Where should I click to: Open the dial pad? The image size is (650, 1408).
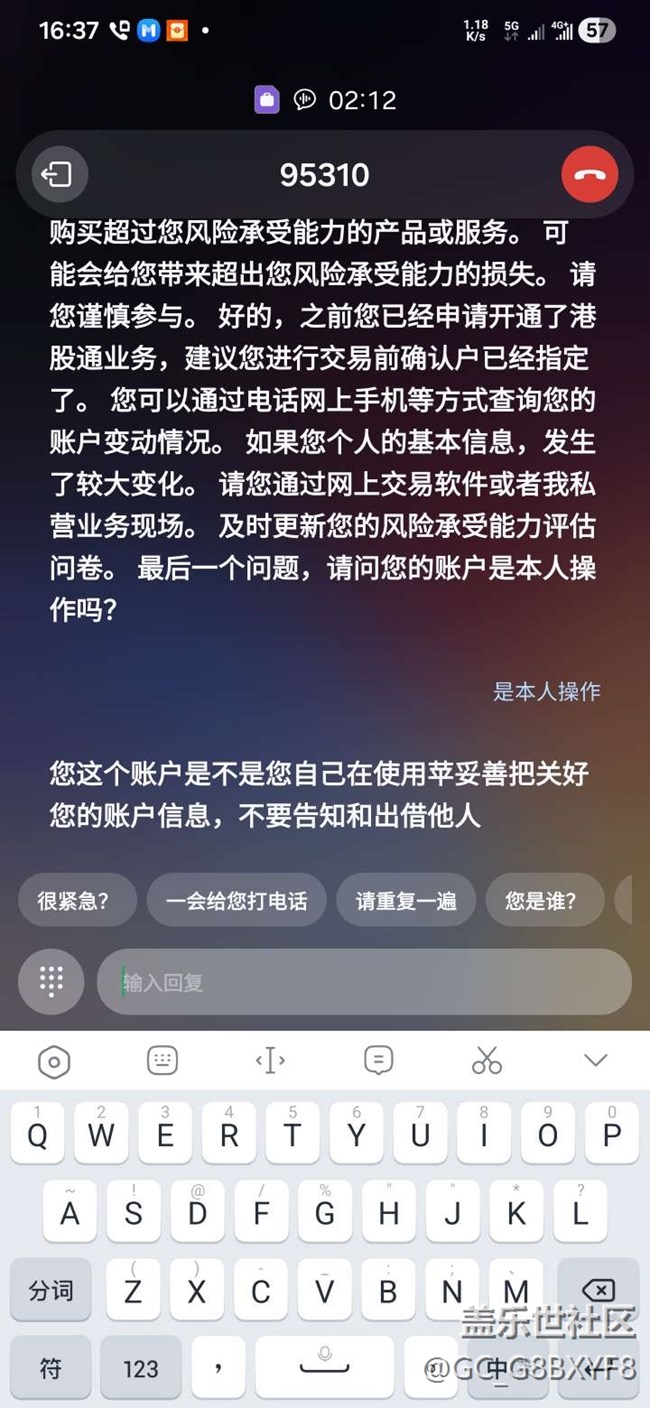tap(51, 982)
